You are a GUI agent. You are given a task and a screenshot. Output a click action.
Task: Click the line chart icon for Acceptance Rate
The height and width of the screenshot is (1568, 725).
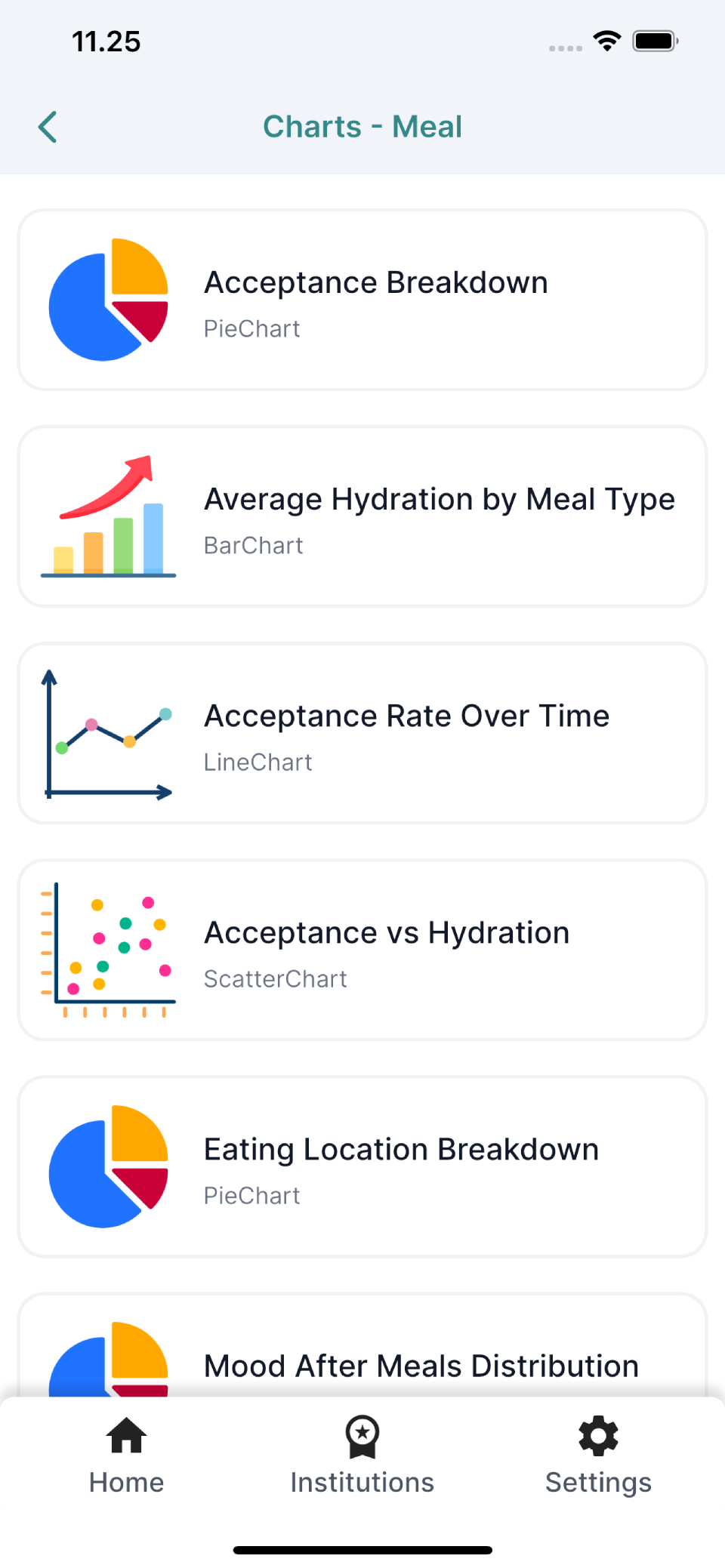click(x=106, y=732)
